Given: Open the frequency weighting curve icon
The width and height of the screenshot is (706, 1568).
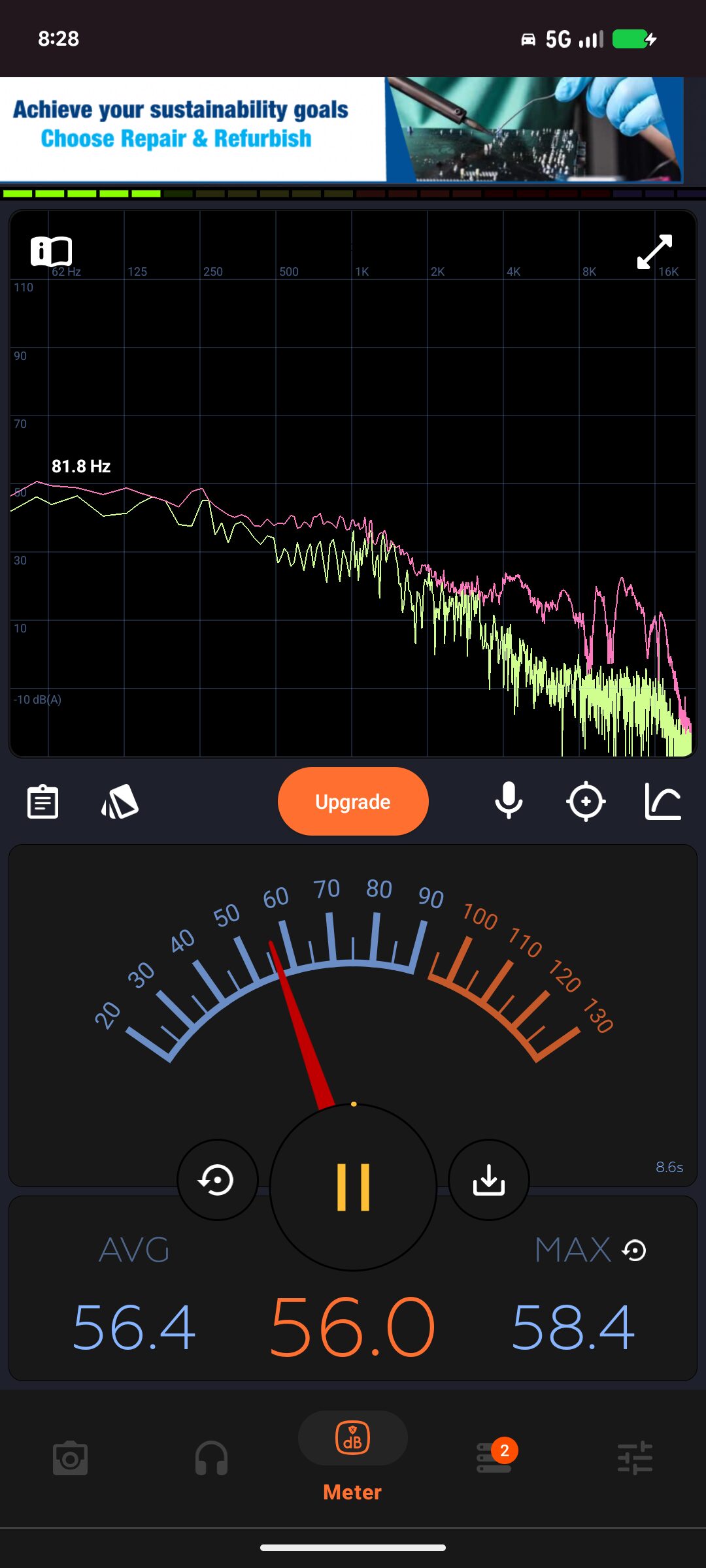Looking at the screenshot, I should (x=663, y=802).
